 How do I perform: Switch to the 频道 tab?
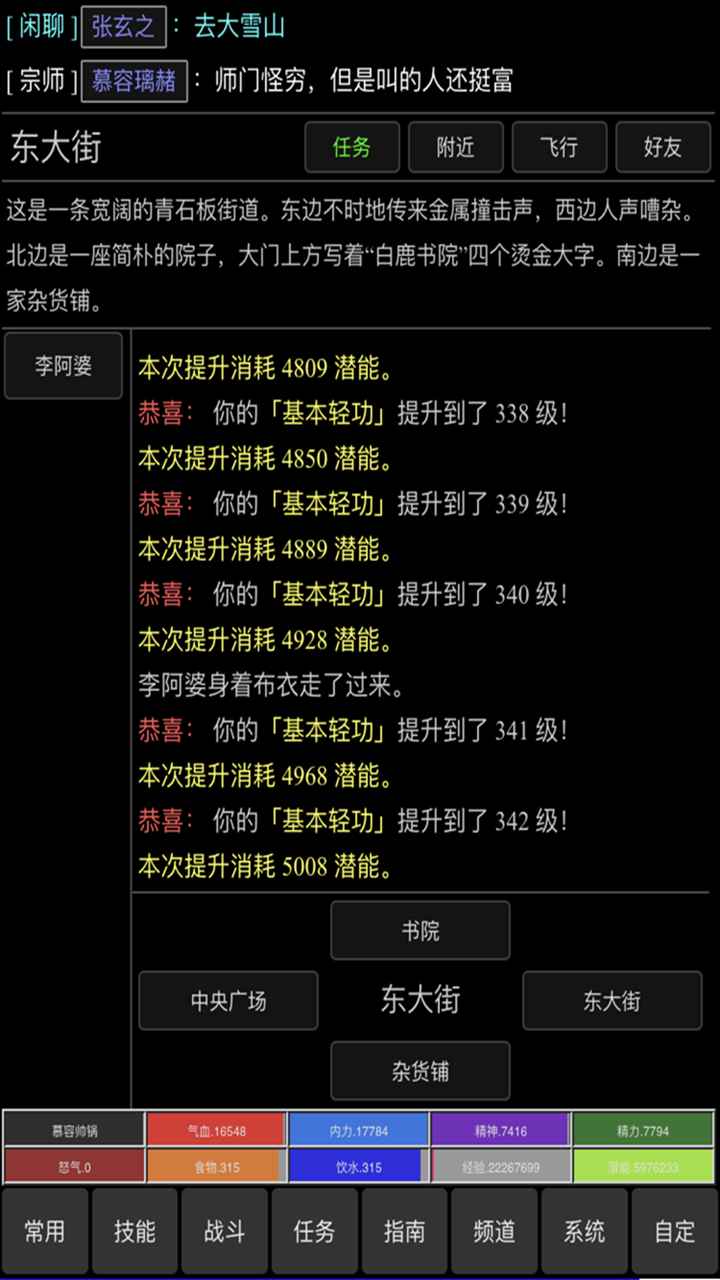coord(494,1231)
